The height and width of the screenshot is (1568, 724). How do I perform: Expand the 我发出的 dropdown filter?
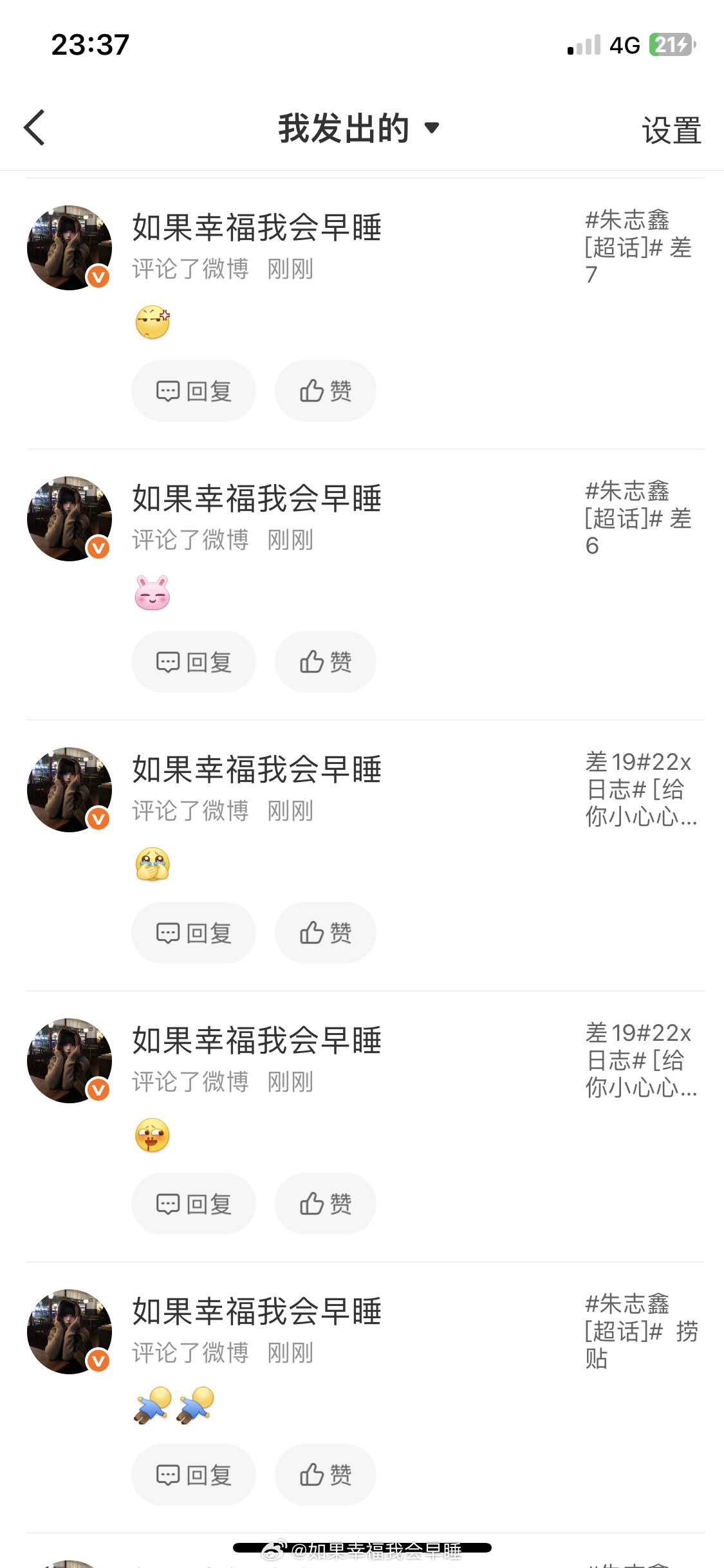pyautogui.click(x=359, y=128)
